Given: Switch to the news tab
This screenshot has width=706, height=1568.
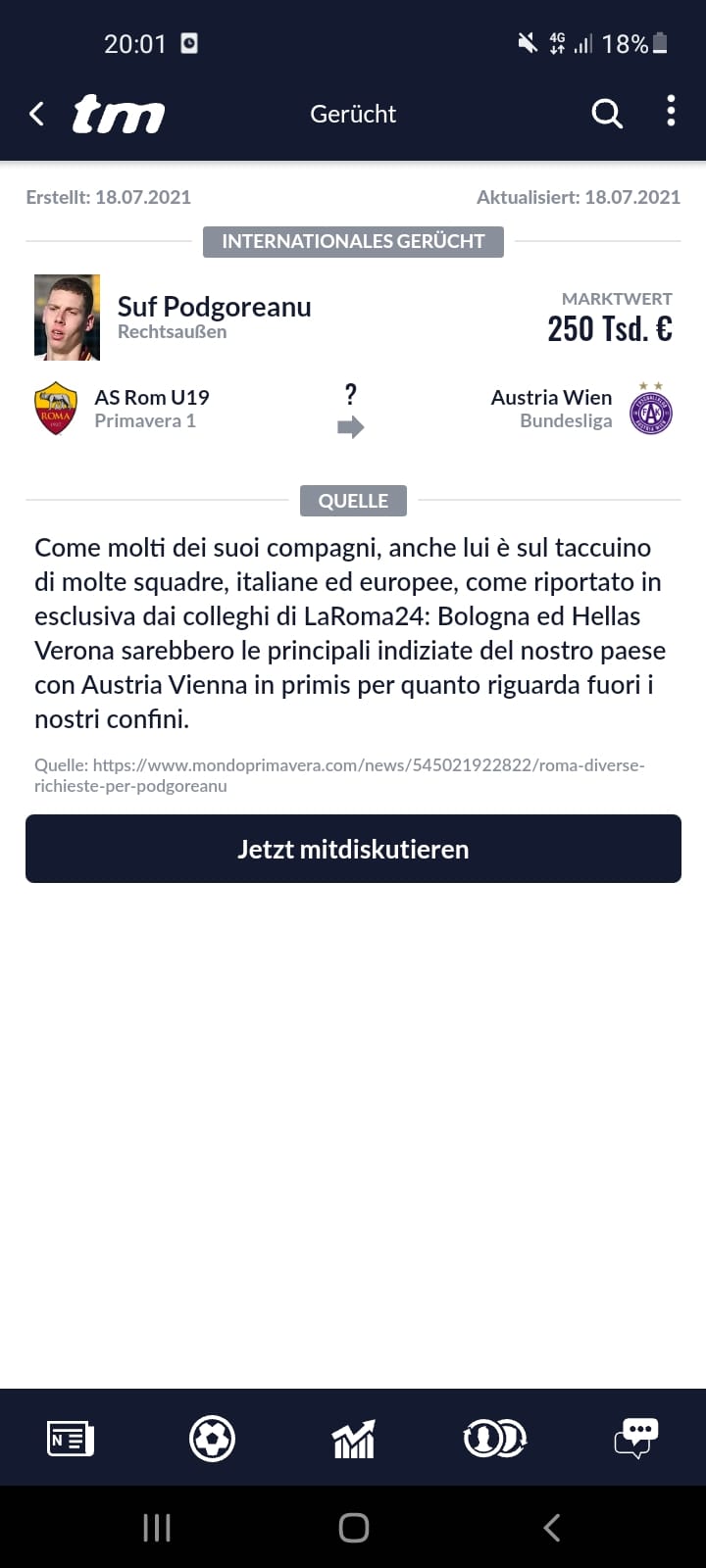Looking at the screenshot, I should tap(71, 1438).
